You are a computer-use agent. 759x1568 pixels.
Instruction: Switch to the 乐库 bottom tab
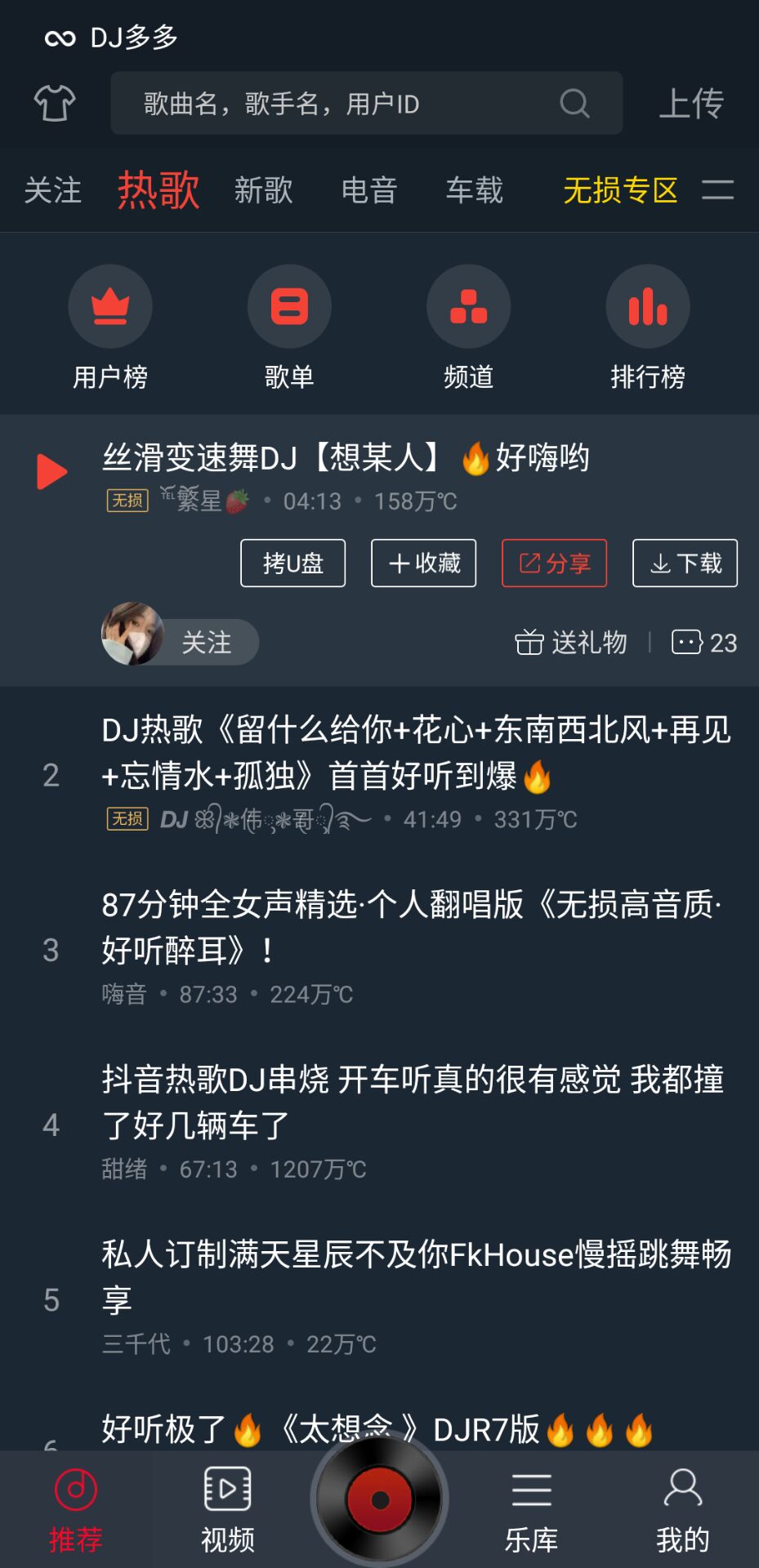pos(531,1511)
